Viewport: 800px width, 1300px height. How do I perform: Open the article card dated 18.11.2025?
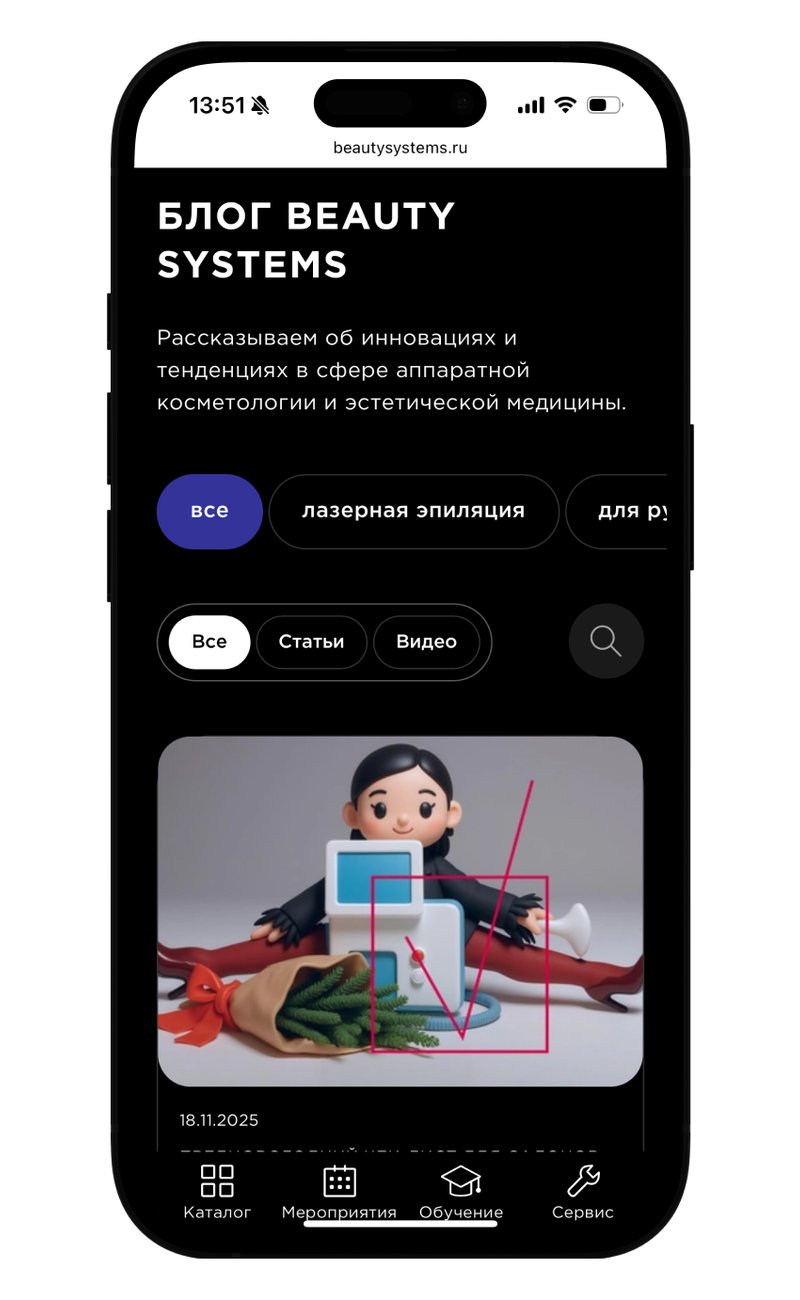(x=400, y=910)
